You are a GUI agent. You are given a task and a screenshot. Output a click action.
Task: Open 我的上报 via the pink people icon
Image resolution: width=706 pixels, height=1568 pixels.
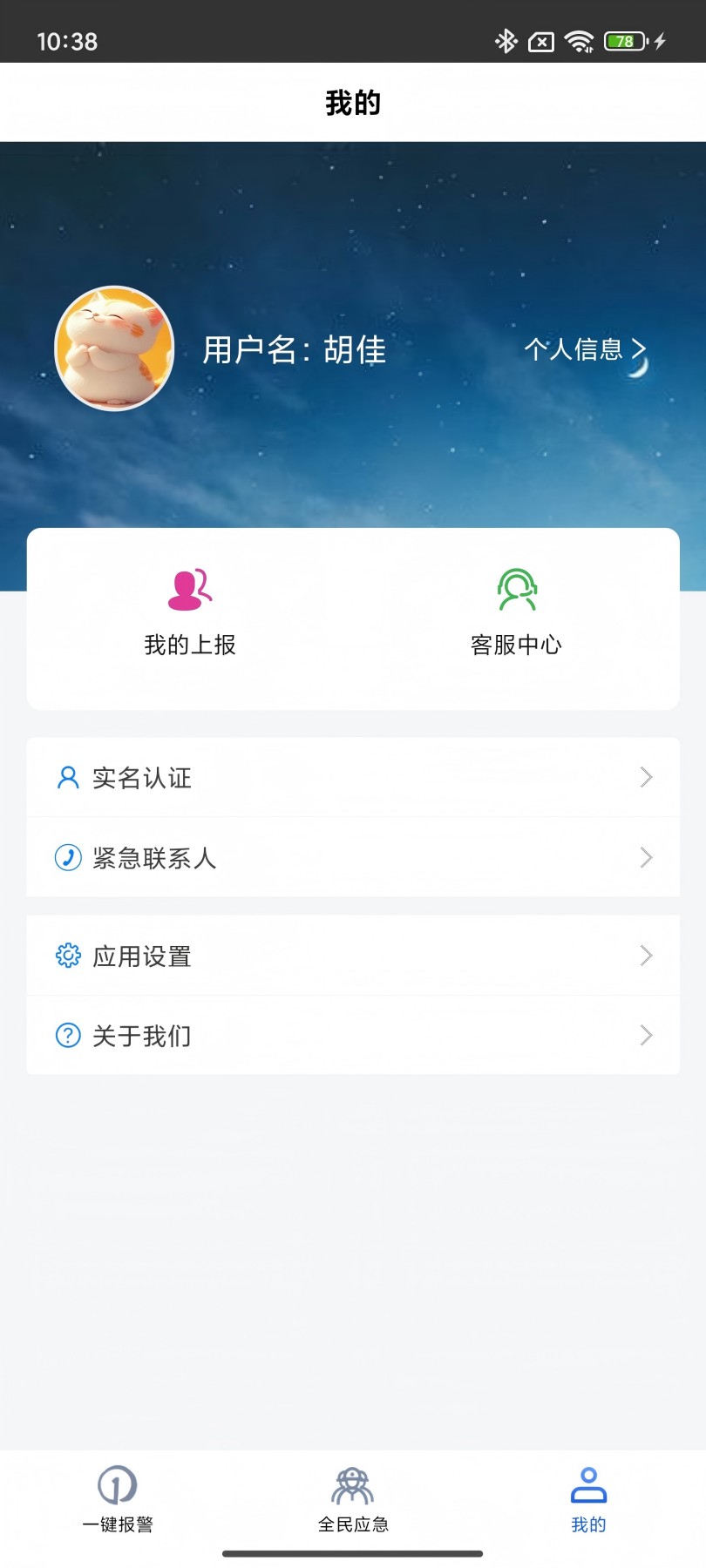[187, 589]
